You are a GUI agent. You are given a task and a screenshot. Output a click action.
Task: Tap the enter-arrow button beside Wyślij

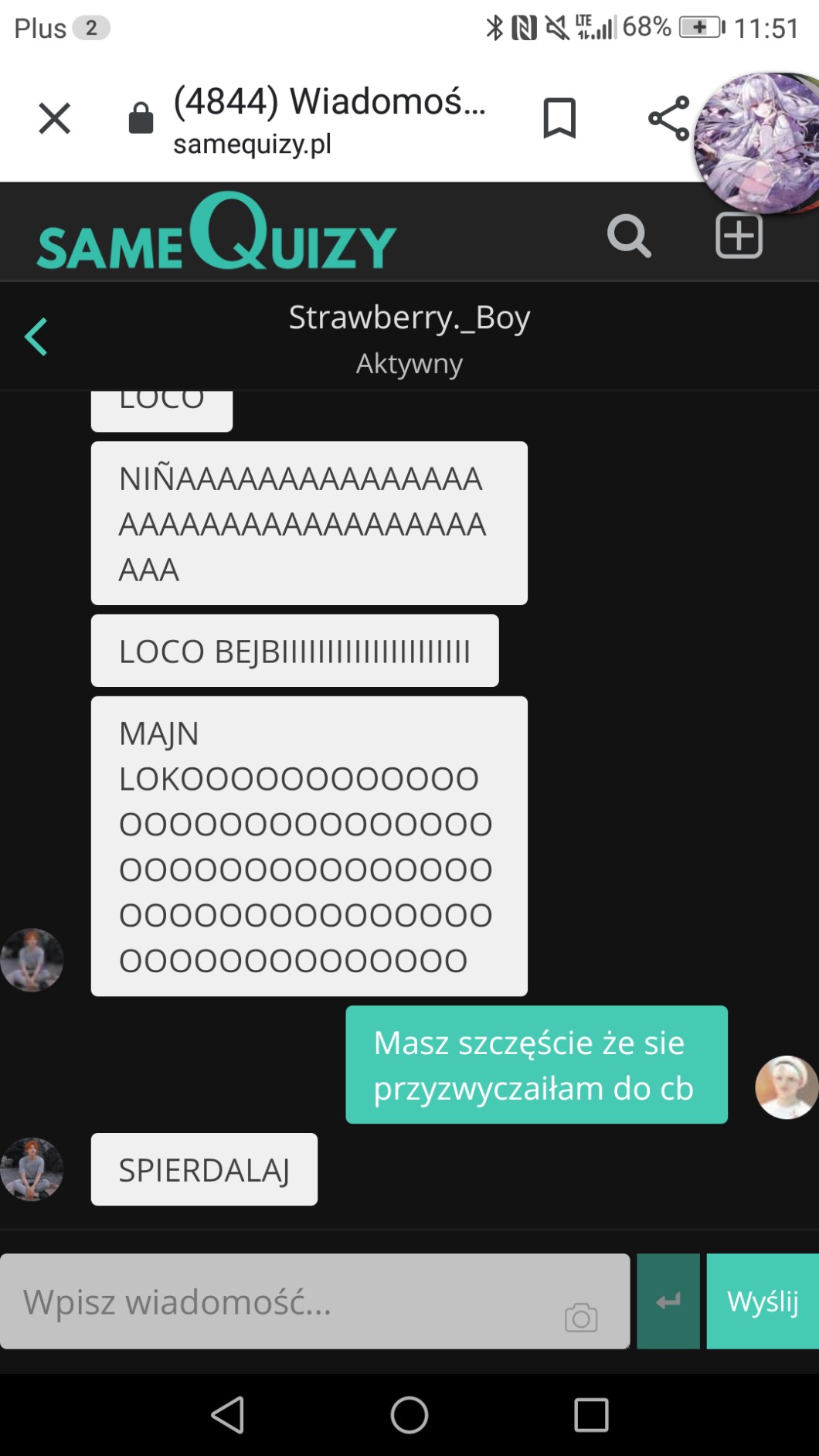point(668,1301)
